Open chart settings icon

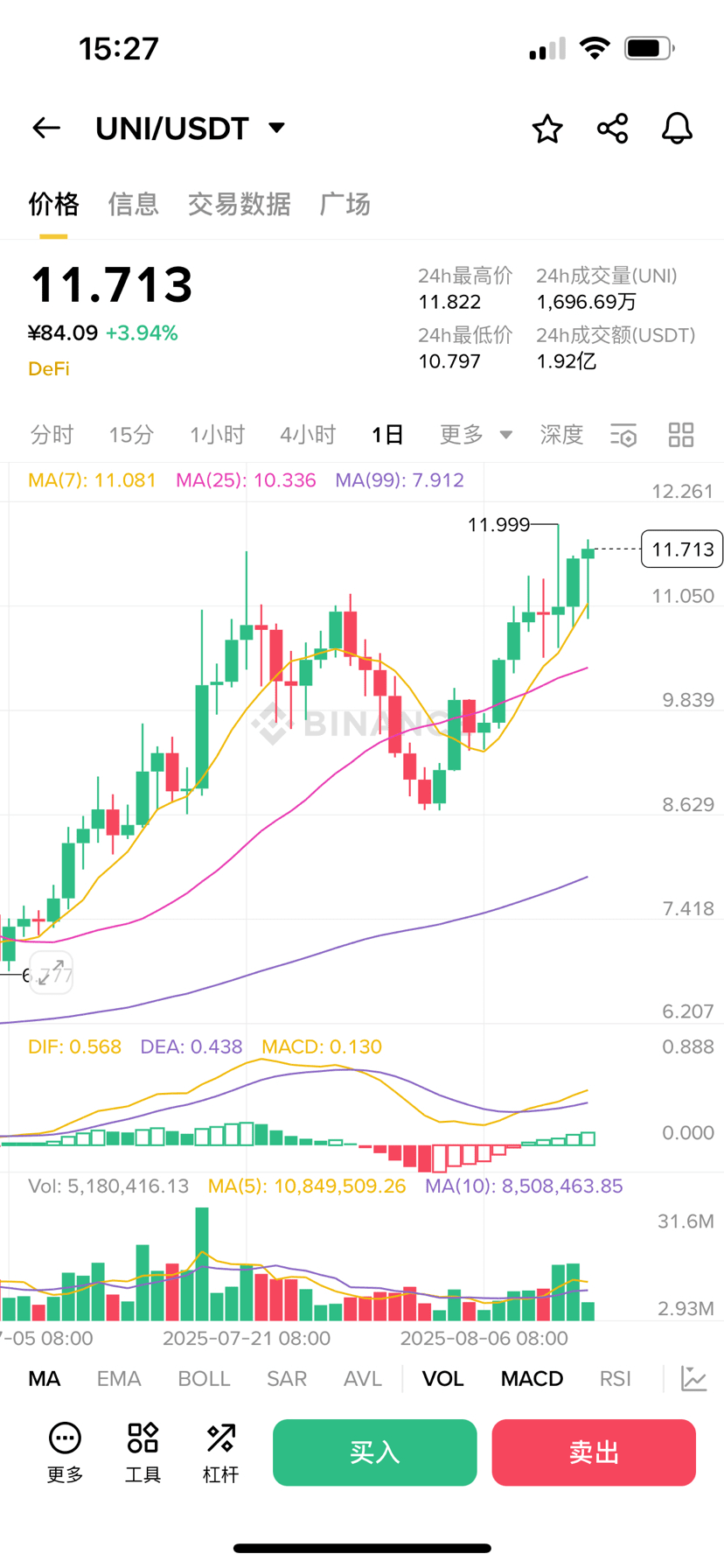click(x=623, y=435)
